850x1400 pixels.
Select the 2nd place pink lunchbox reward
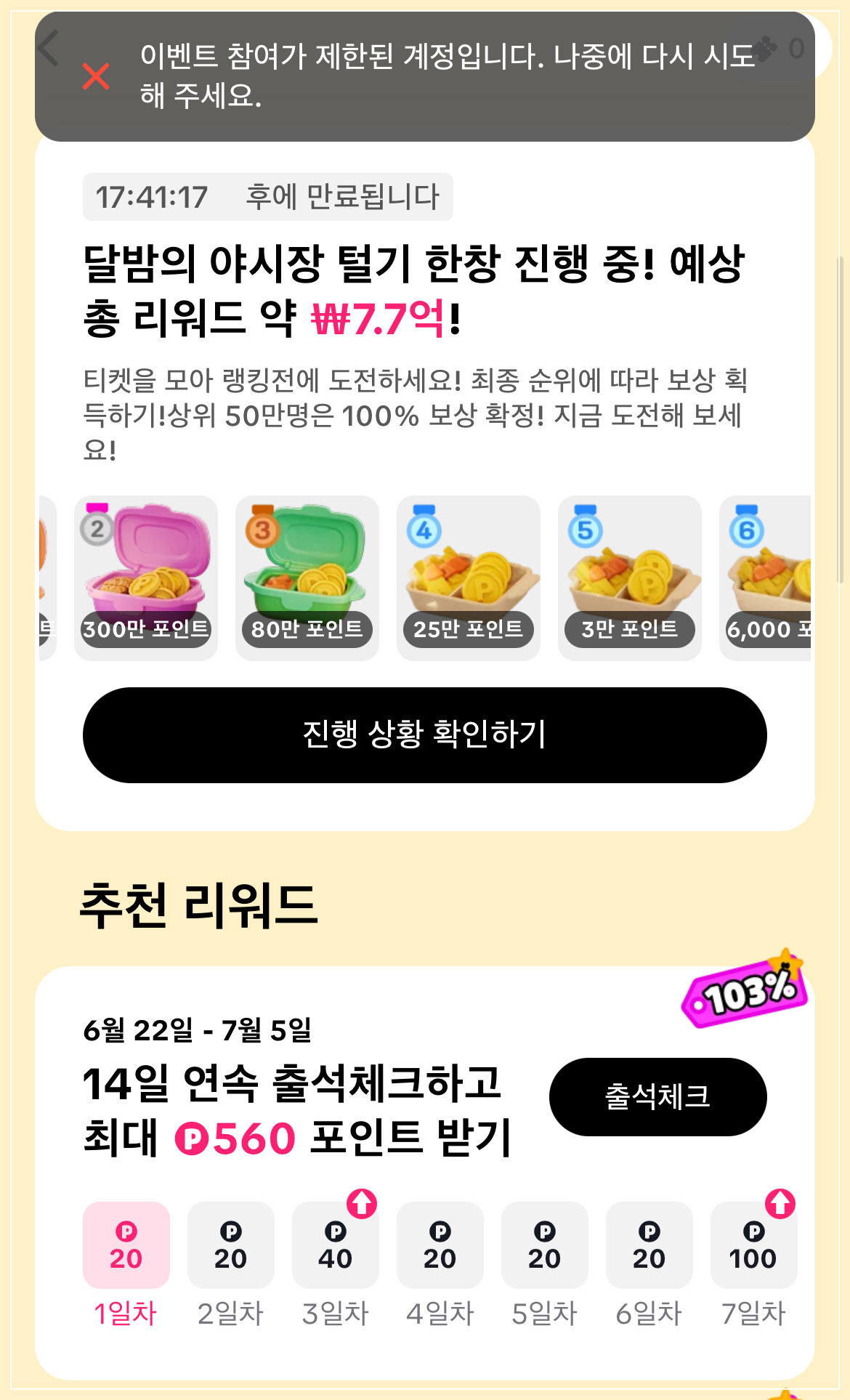[145, 578]
